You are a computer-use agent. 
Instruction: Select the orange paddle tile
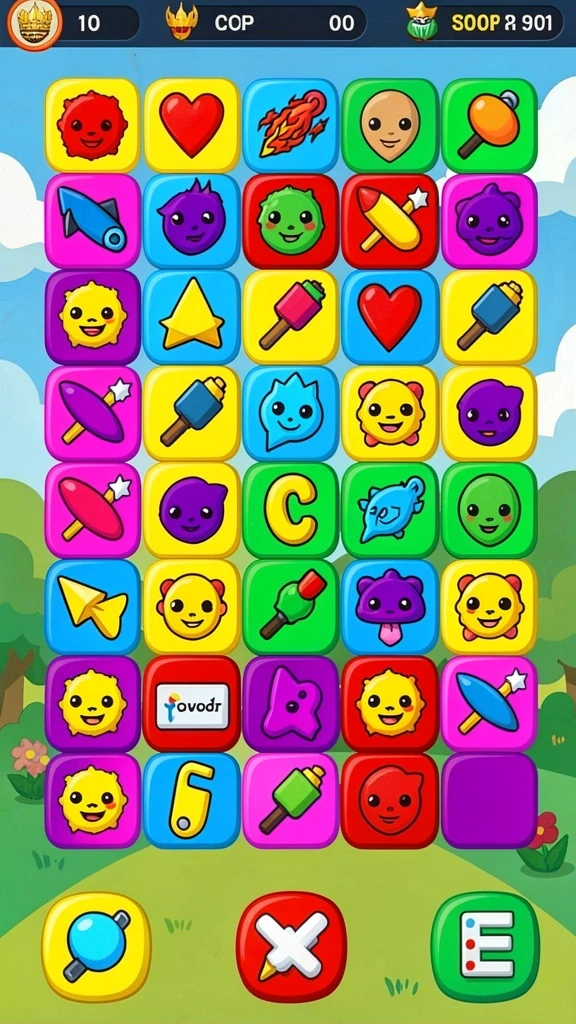489,125
